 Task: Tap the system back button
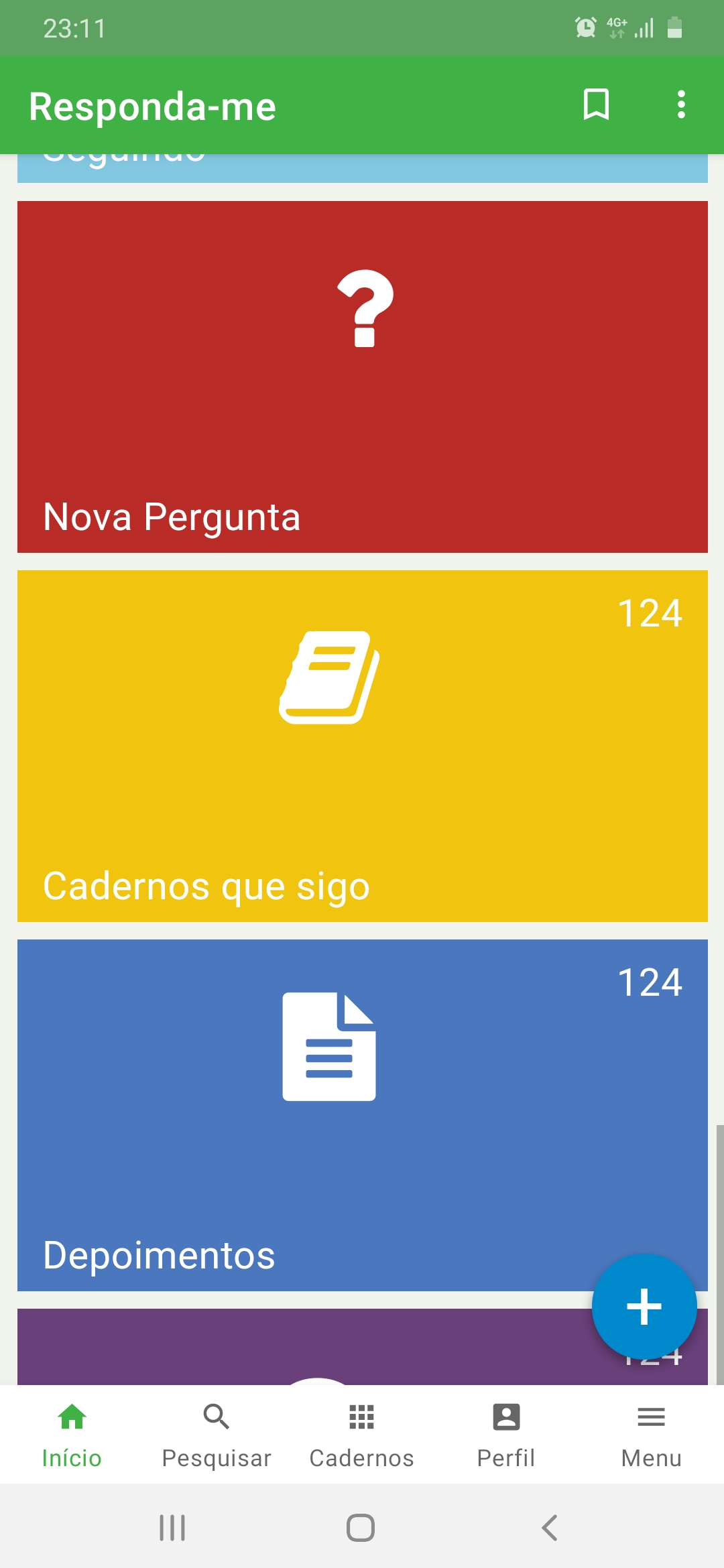point(550,1528)
